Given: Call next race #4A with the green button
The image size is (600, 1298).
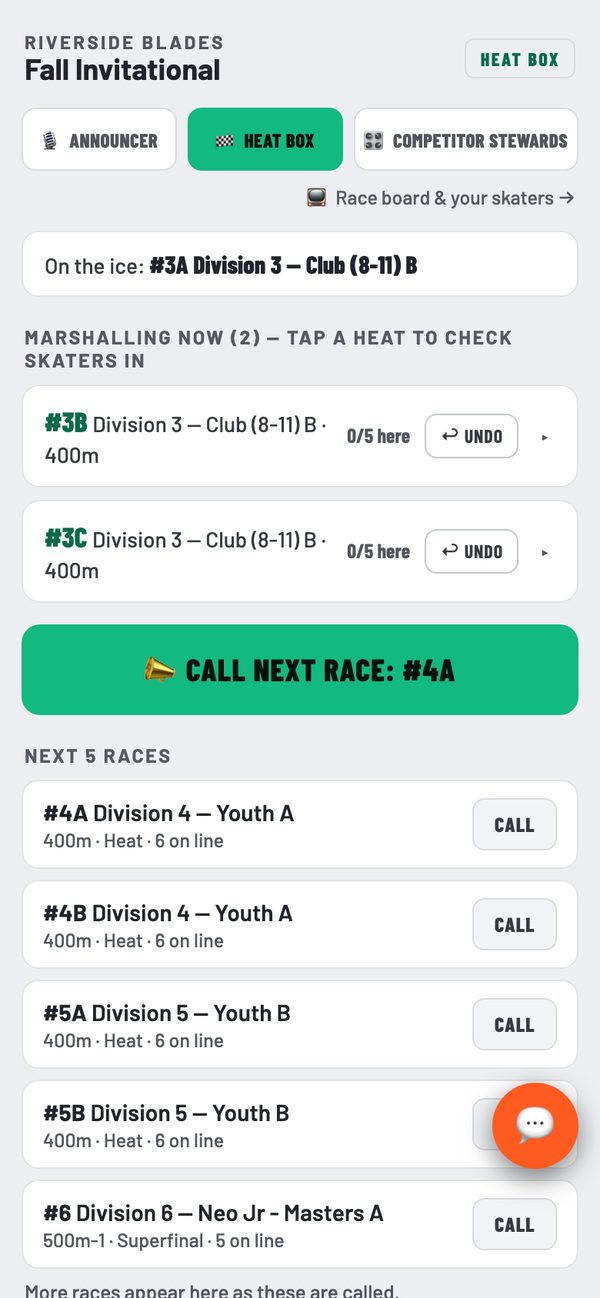Looking at the screenshot, I should 300,670.
